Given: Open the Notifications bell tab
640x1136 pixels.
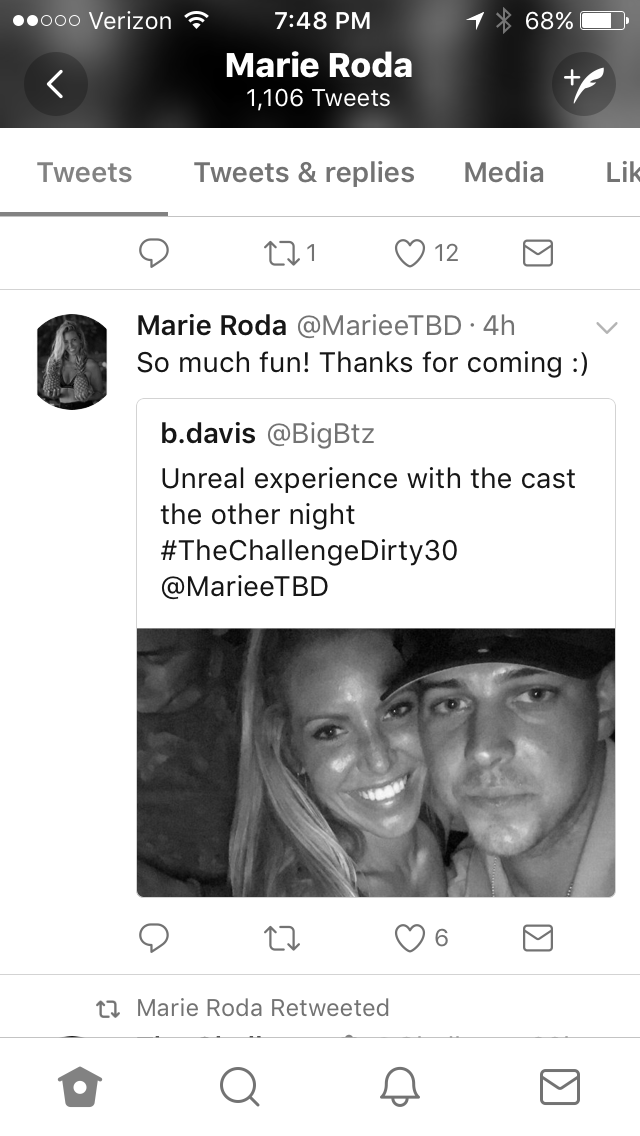Looking at the screenshot, I should (x=399, y=1087).
